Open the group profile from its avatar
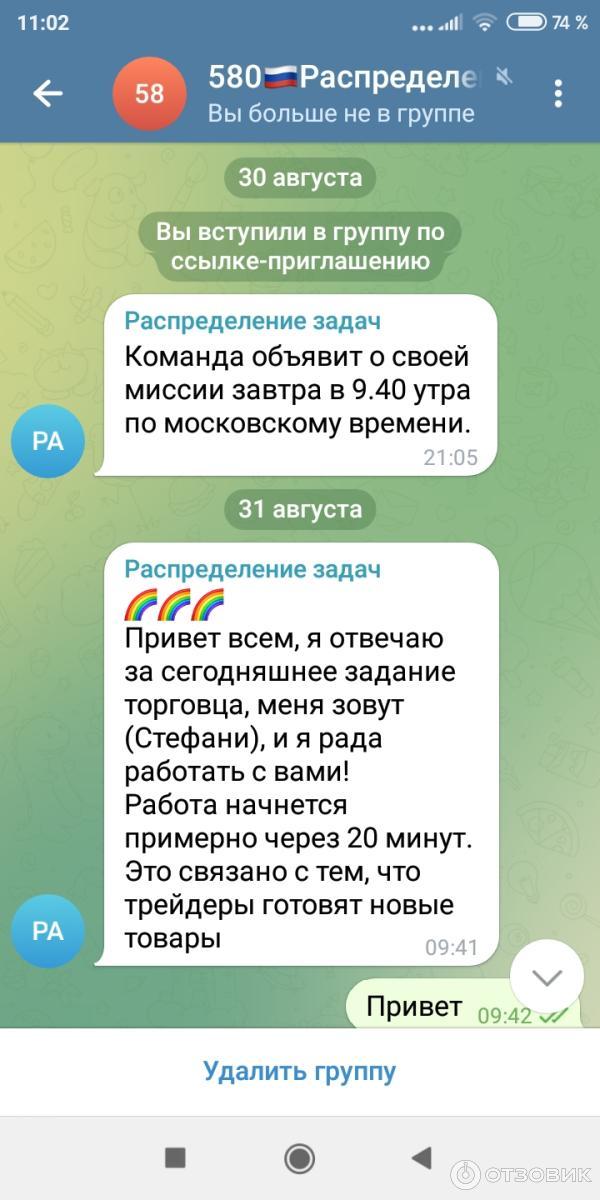The height and width of the screenshot is (1200, 600). (149, 94)
